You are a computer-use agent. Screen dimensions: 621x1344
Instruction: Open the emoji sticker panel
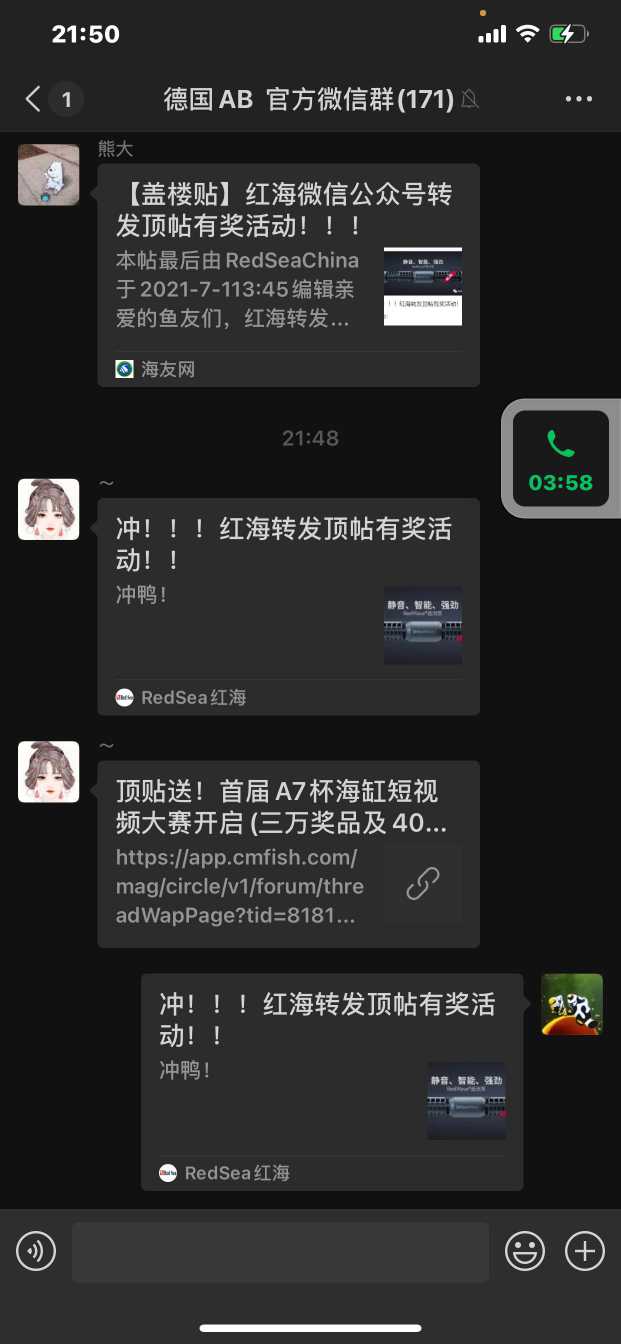[x=525, y=1251]
